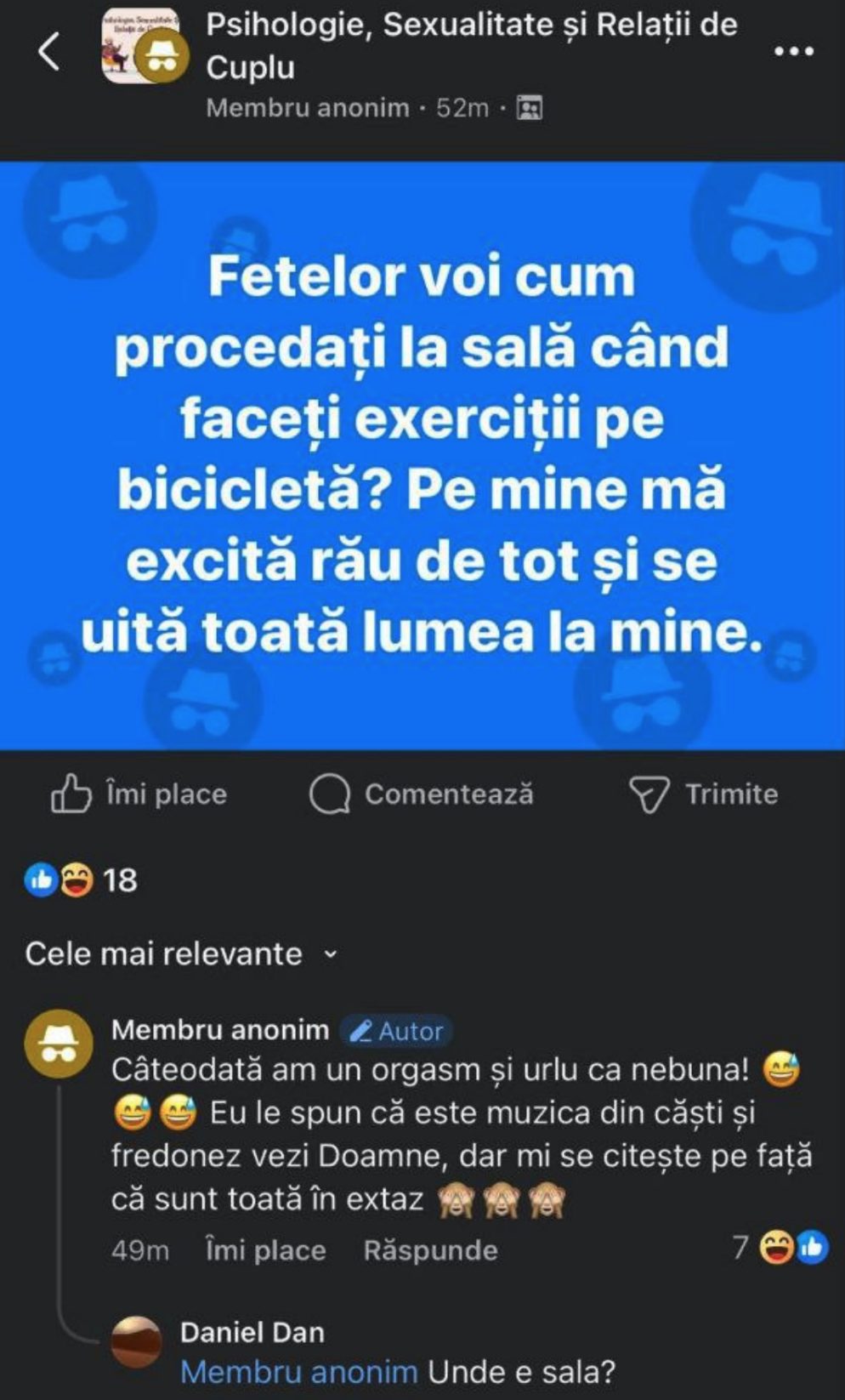Like the author's comment with Îmi place
The height and width of the screenshot is (1400, 845).
(266, 1250)
